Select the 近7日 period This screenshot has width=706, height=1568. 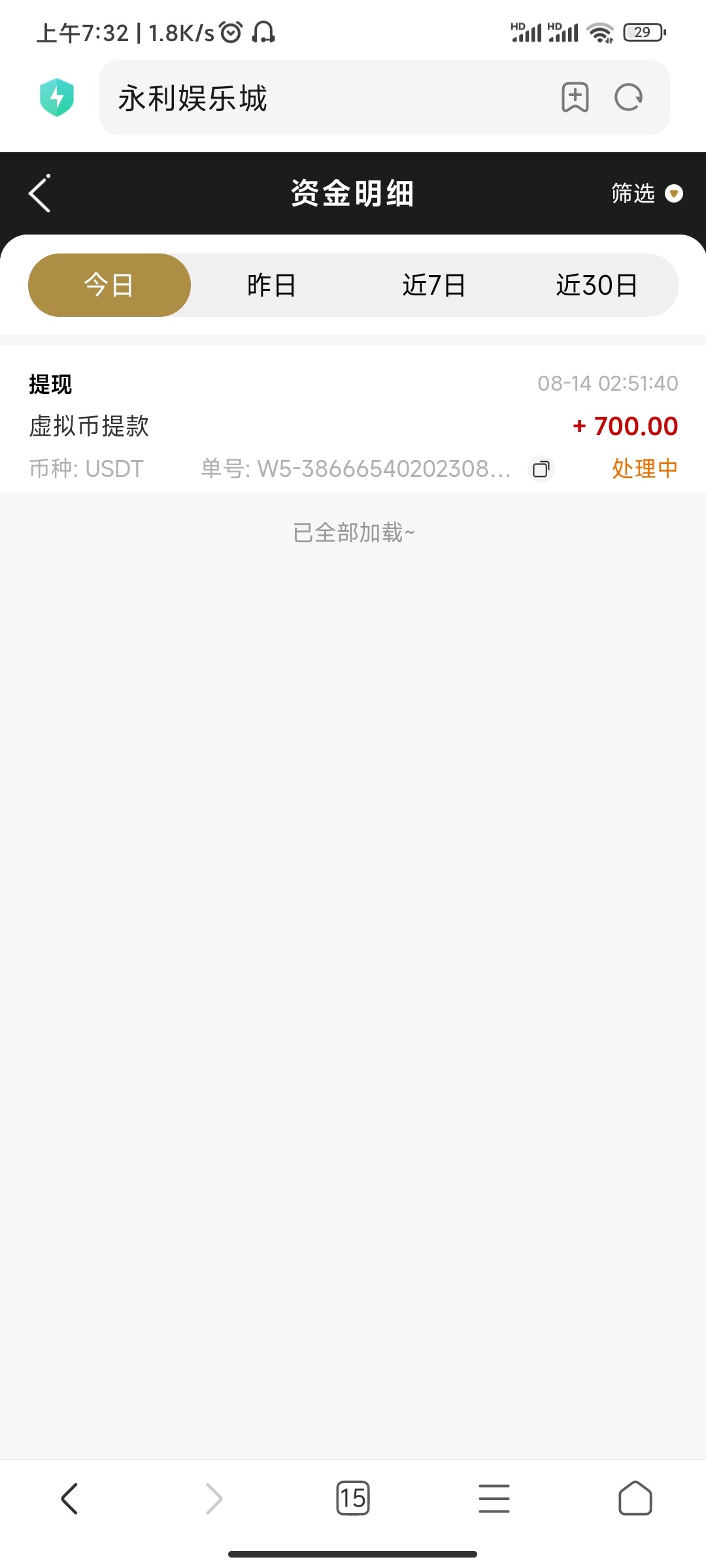coord(435,284)
